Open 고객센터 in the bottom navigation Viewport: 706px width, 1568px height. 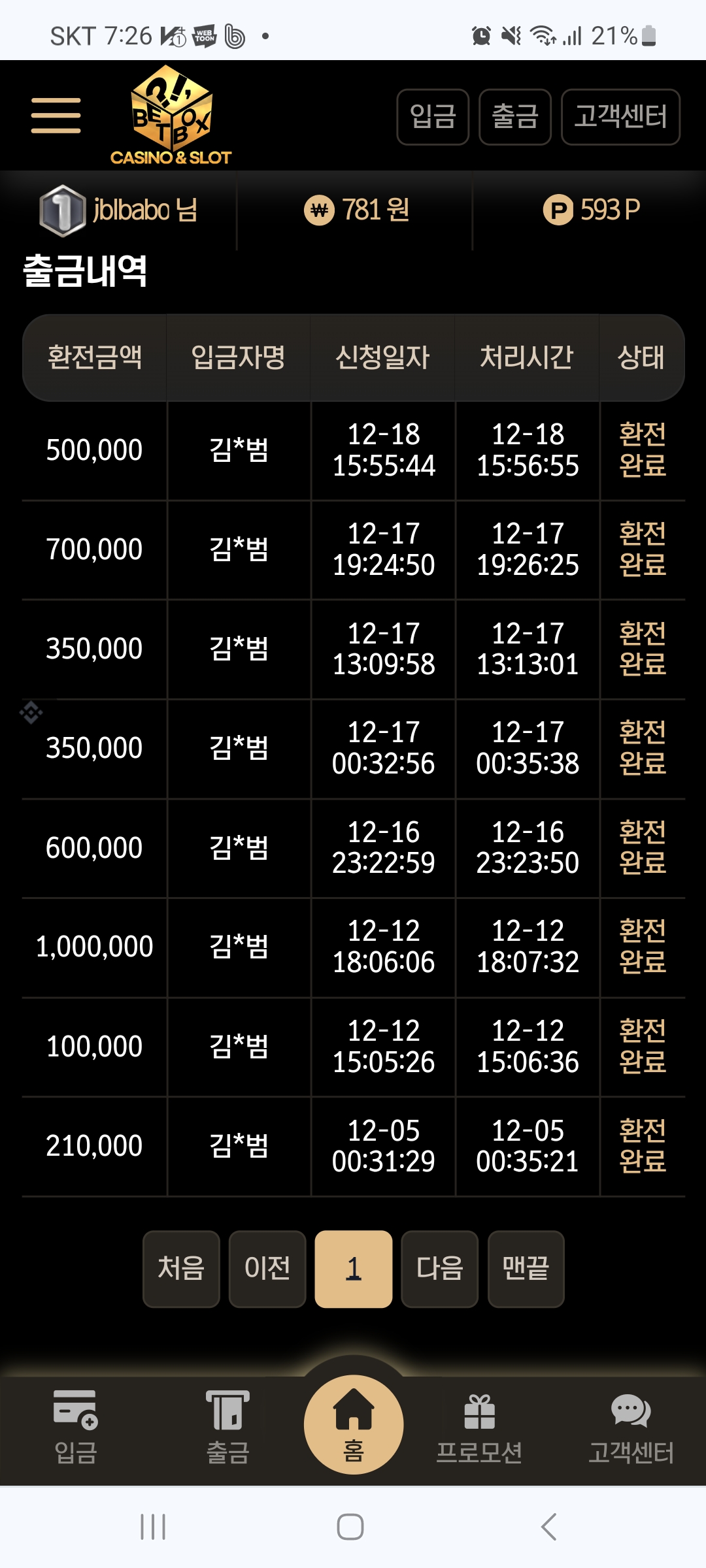(x=631, y=1428)
